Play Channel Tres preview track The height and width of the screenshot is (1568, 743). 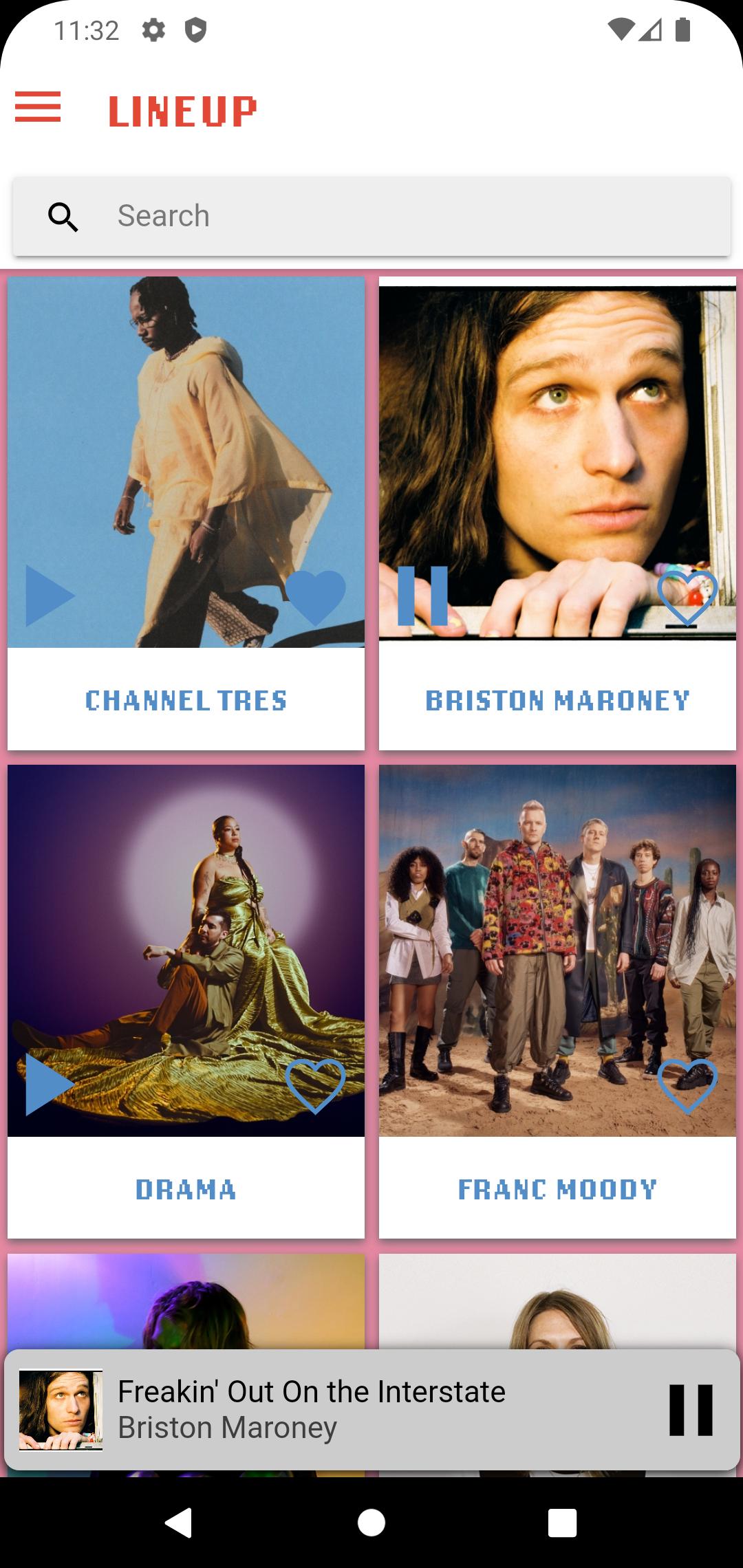(50, 596)
